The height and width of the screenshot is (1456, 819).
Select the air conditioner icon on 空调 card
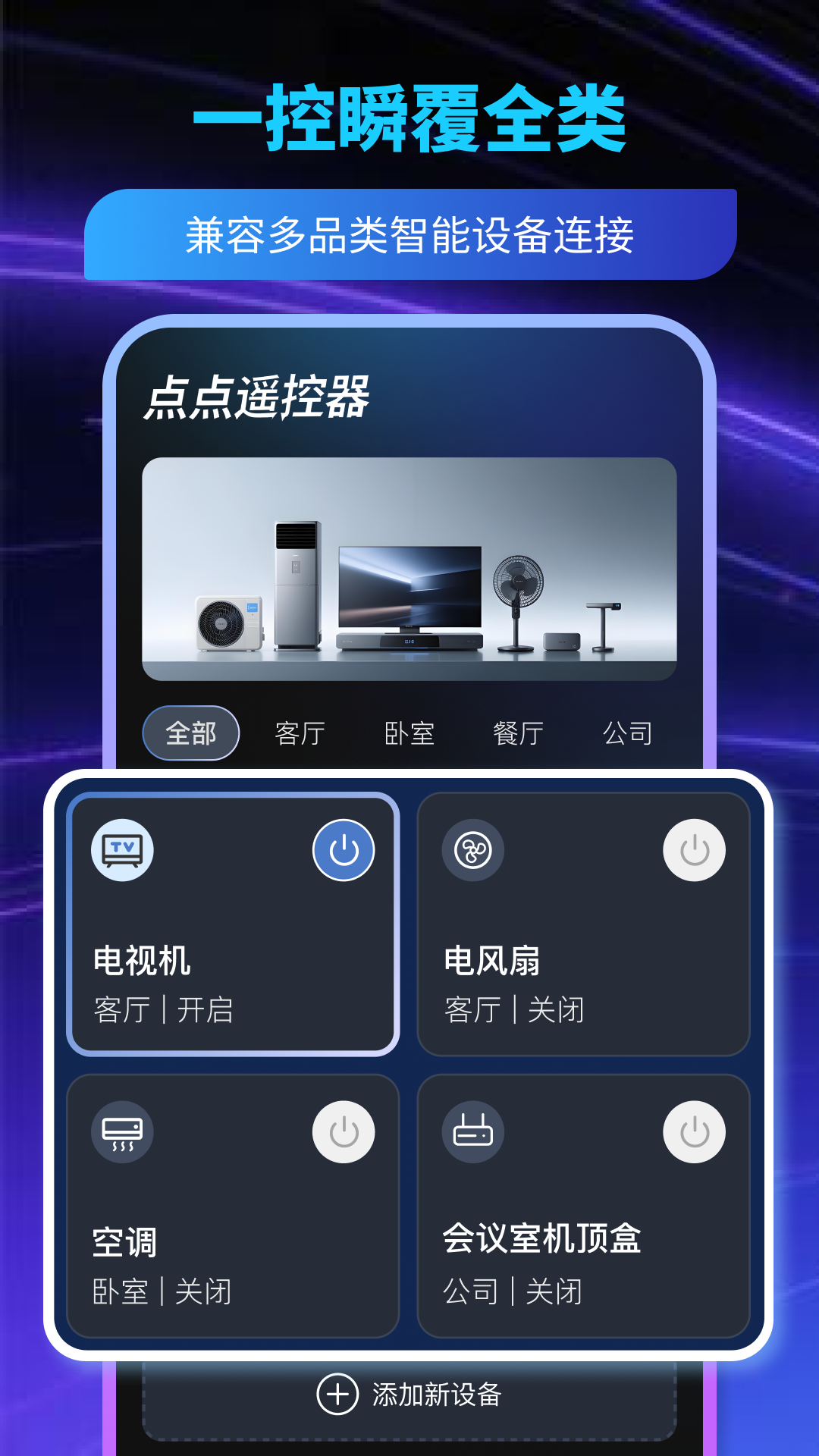(x=123, y=1131)
